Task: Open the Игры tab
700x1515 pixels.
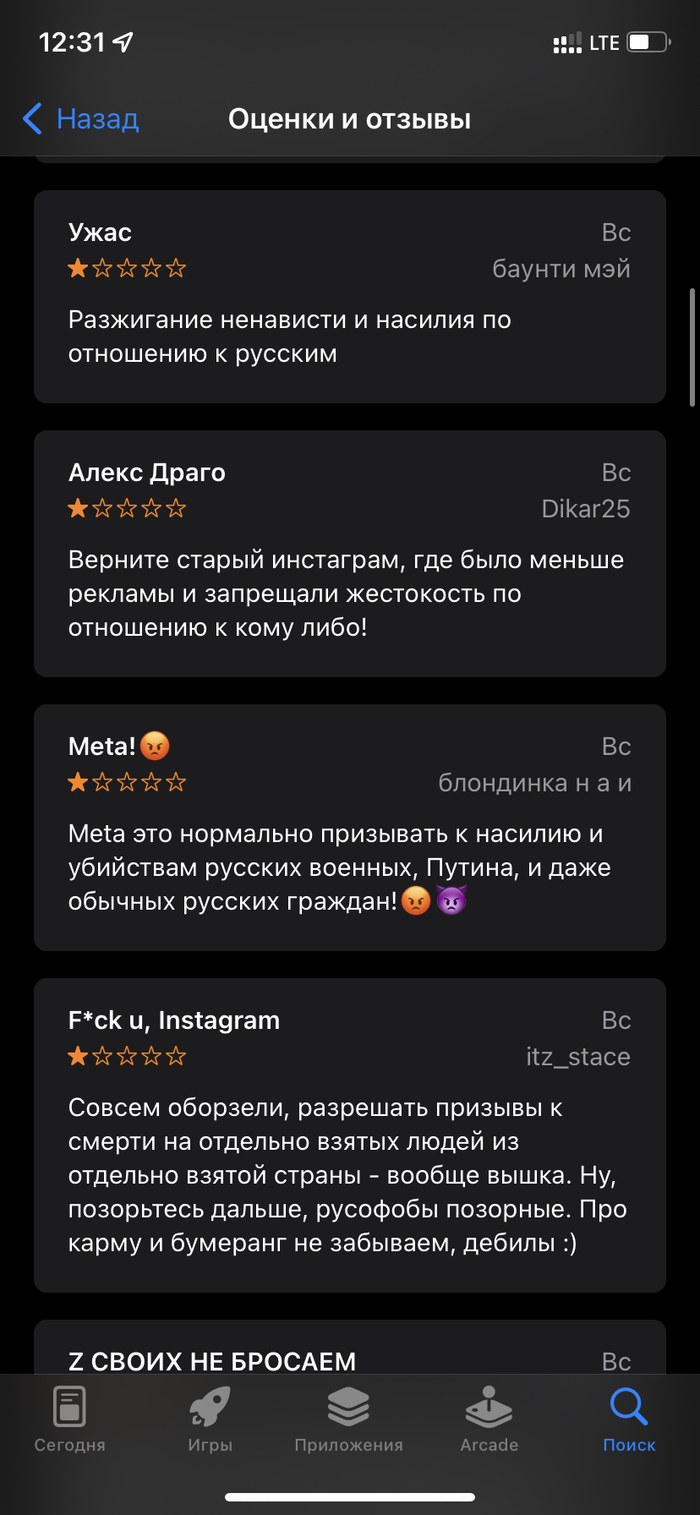Action: [x=210, y=1419]
